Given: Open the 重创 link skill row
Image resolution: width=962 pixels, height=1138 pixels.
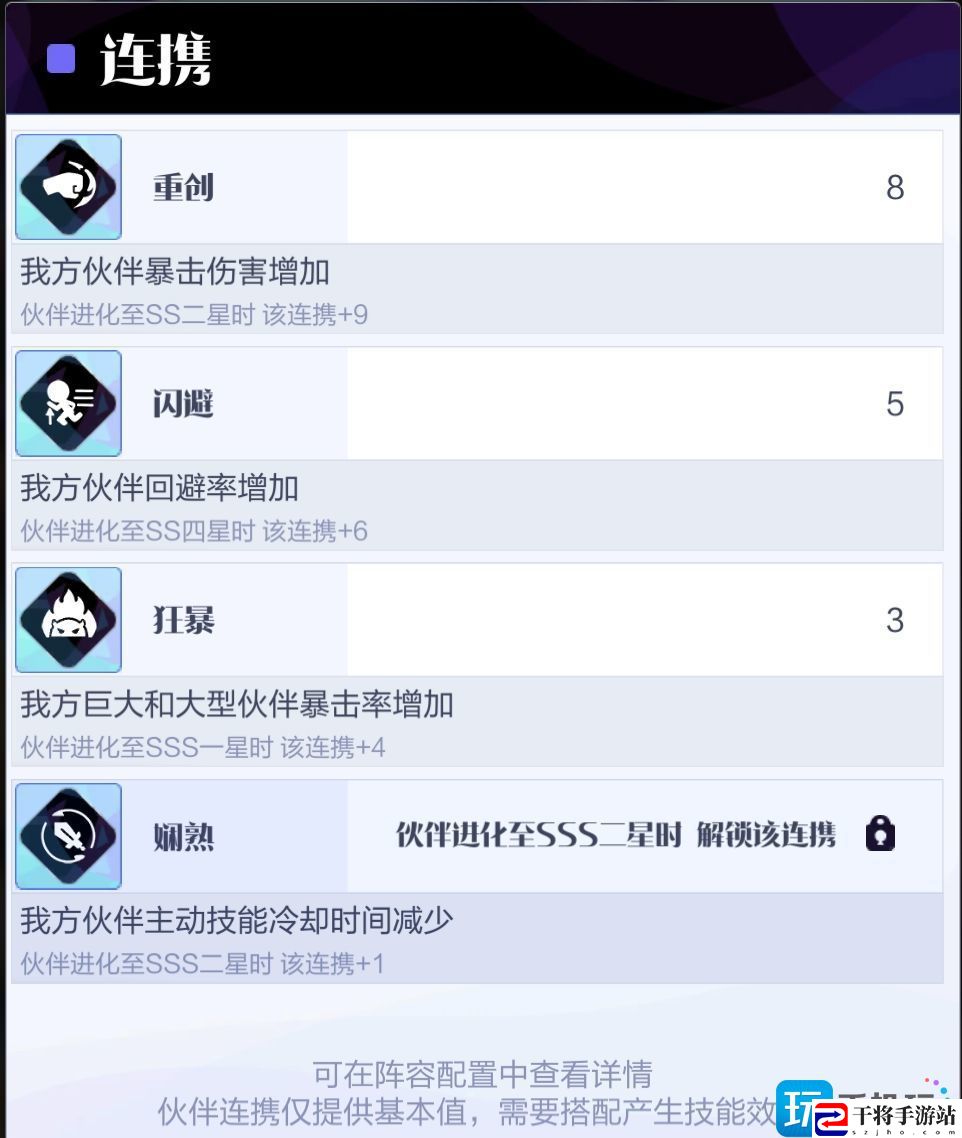Looking at the screenshot, I should tap(478, 188).
